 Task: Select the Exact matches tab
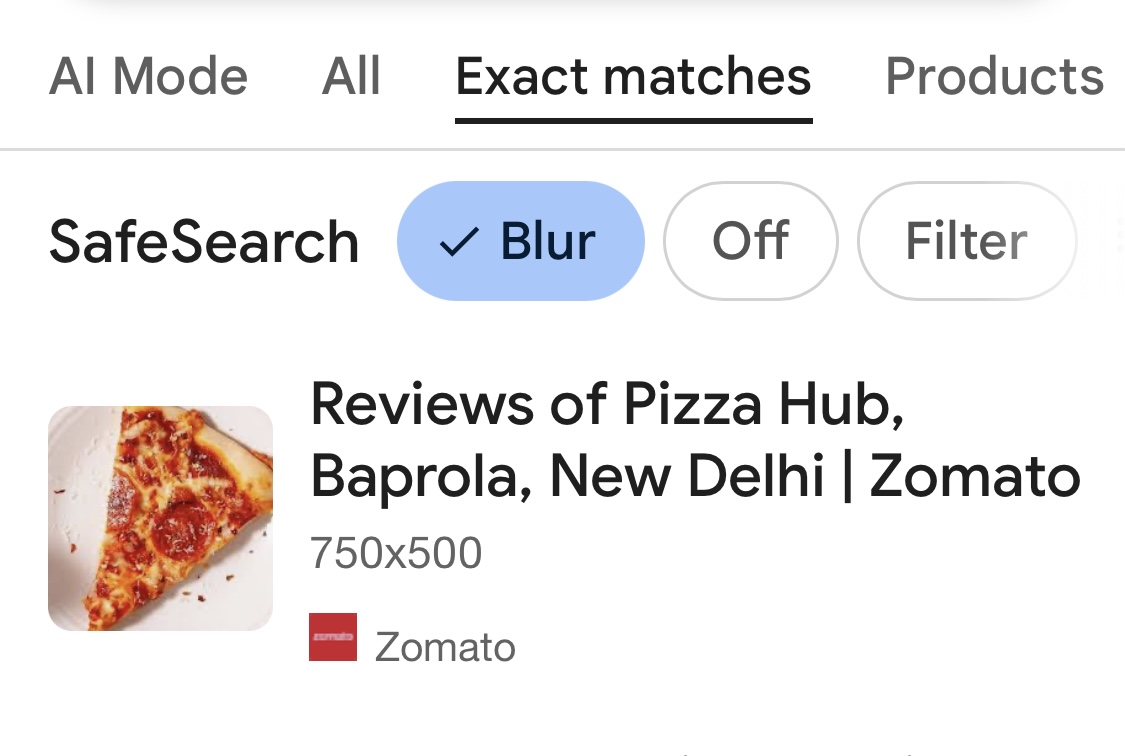(633, 77)
